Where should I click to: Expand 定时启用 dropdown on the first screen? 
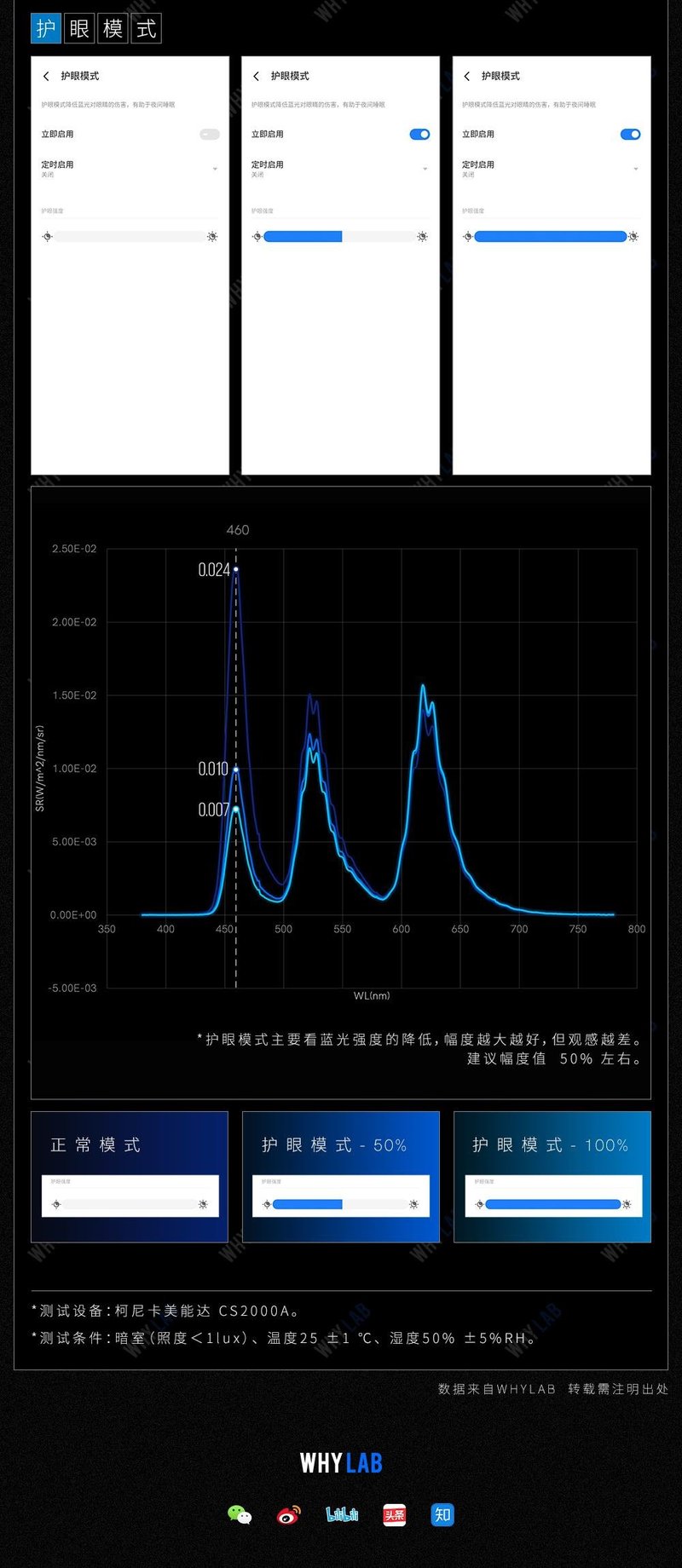pyautogui.click(x=215, y=168)
